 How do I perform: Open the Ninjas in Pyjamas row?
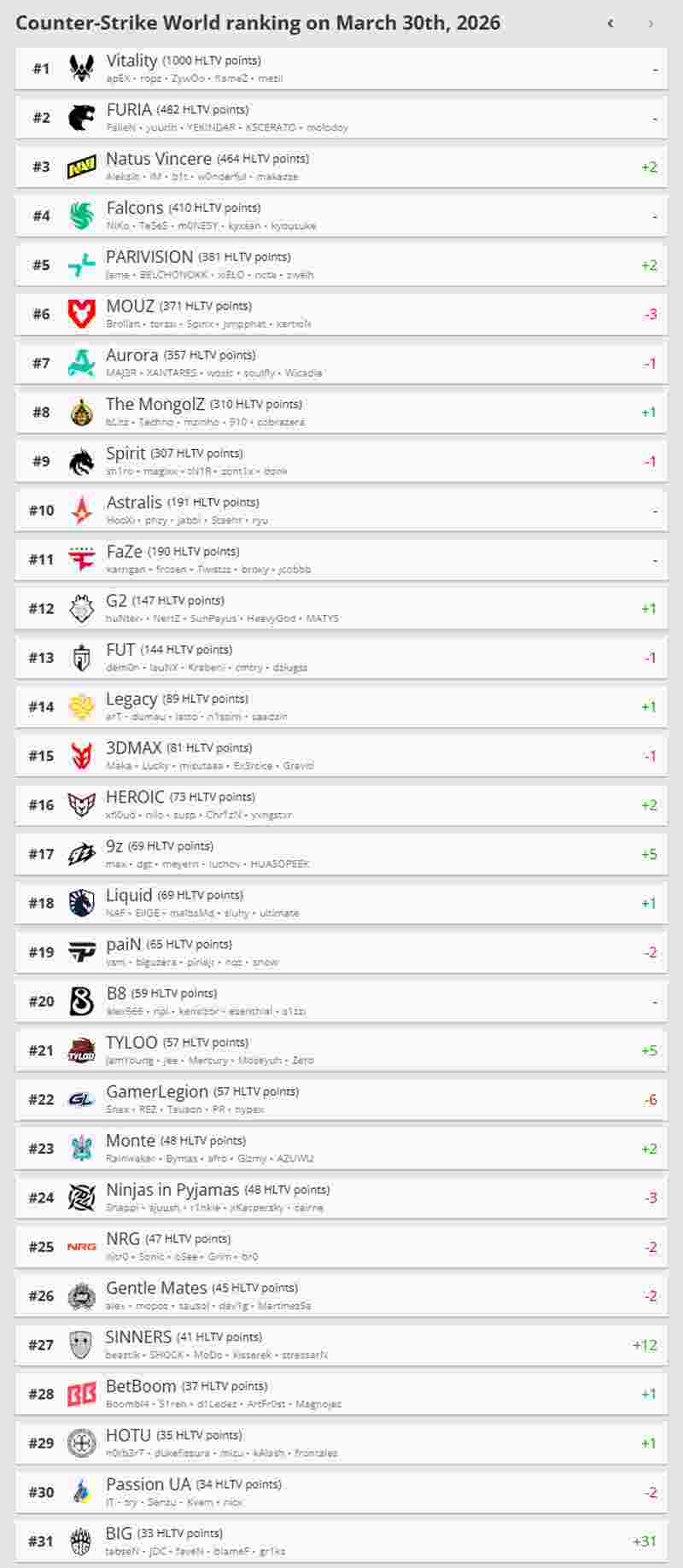pyautogui.click(x=341, y=1197)
